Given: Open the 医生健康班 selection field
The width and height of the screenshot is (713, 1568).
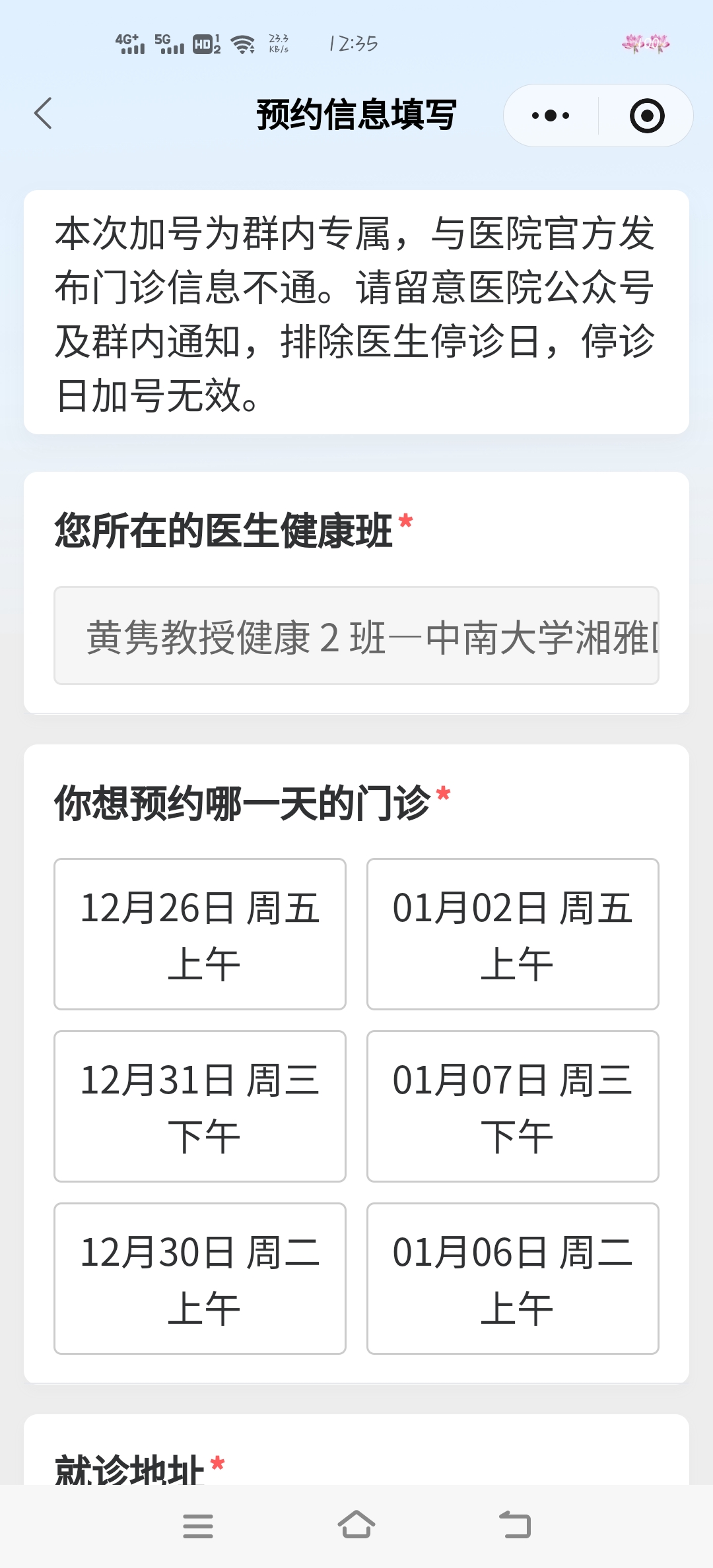Looking at the screenshot, I should [x=356, y=636].
